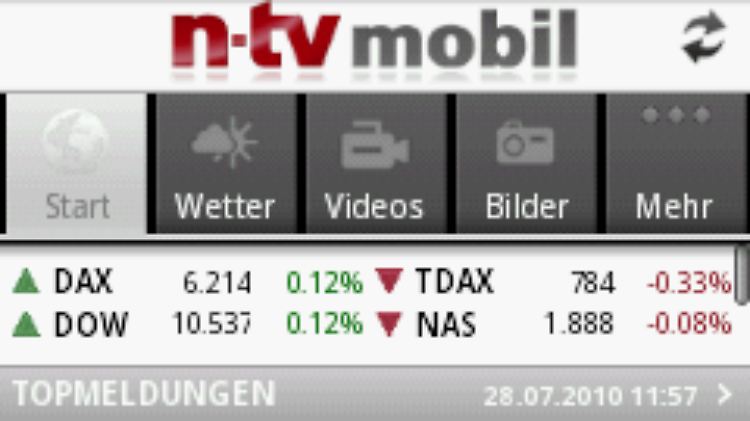Image resolution: width=750 pixels, height=421 pixels.
Task: Refresh the n-tv mobil page
Action: tap(703, 41)
